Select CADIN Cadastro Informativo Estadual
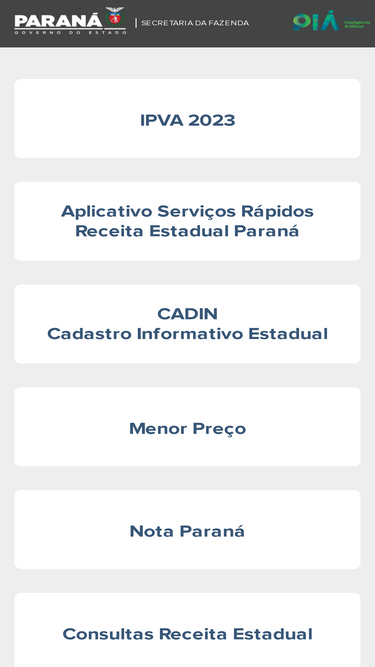The height and width of the screenshot is (667, 375). click(188, 324)
